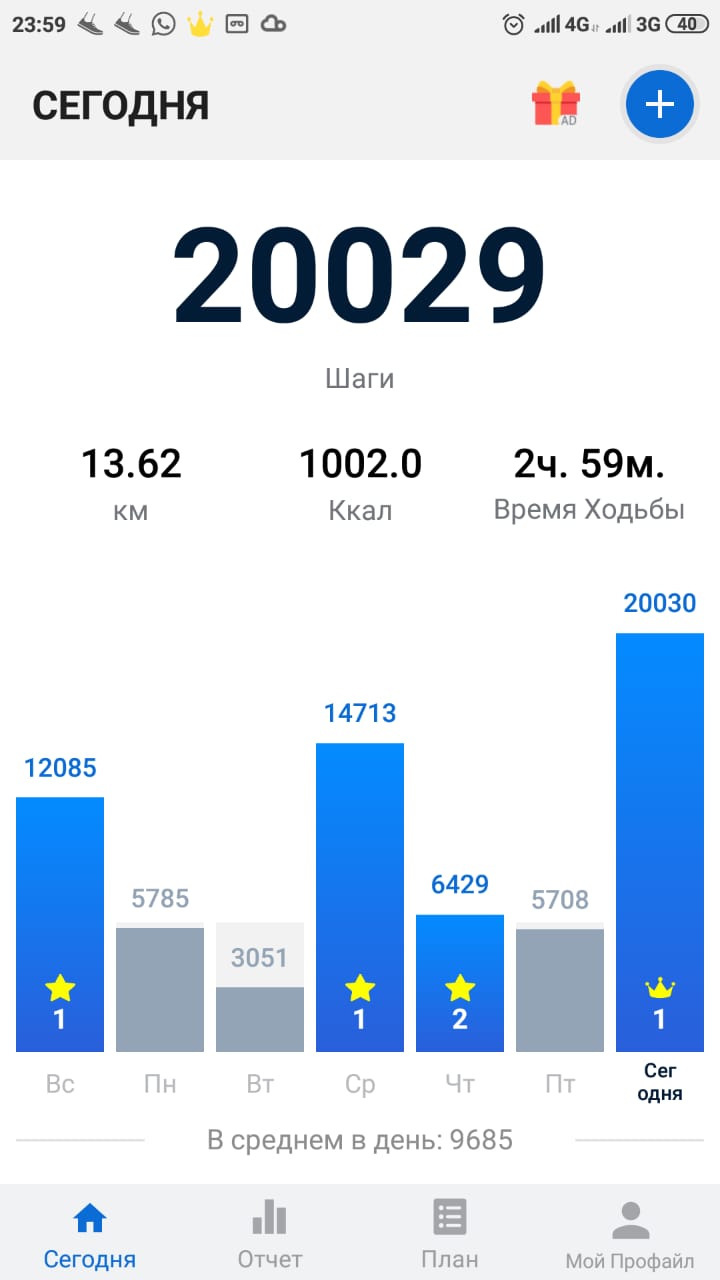Image resolution: width=720 pixels, height=1280 pixels.
Task: Select the Пт bar showing 5708 steps
Action: pos(560,990)
